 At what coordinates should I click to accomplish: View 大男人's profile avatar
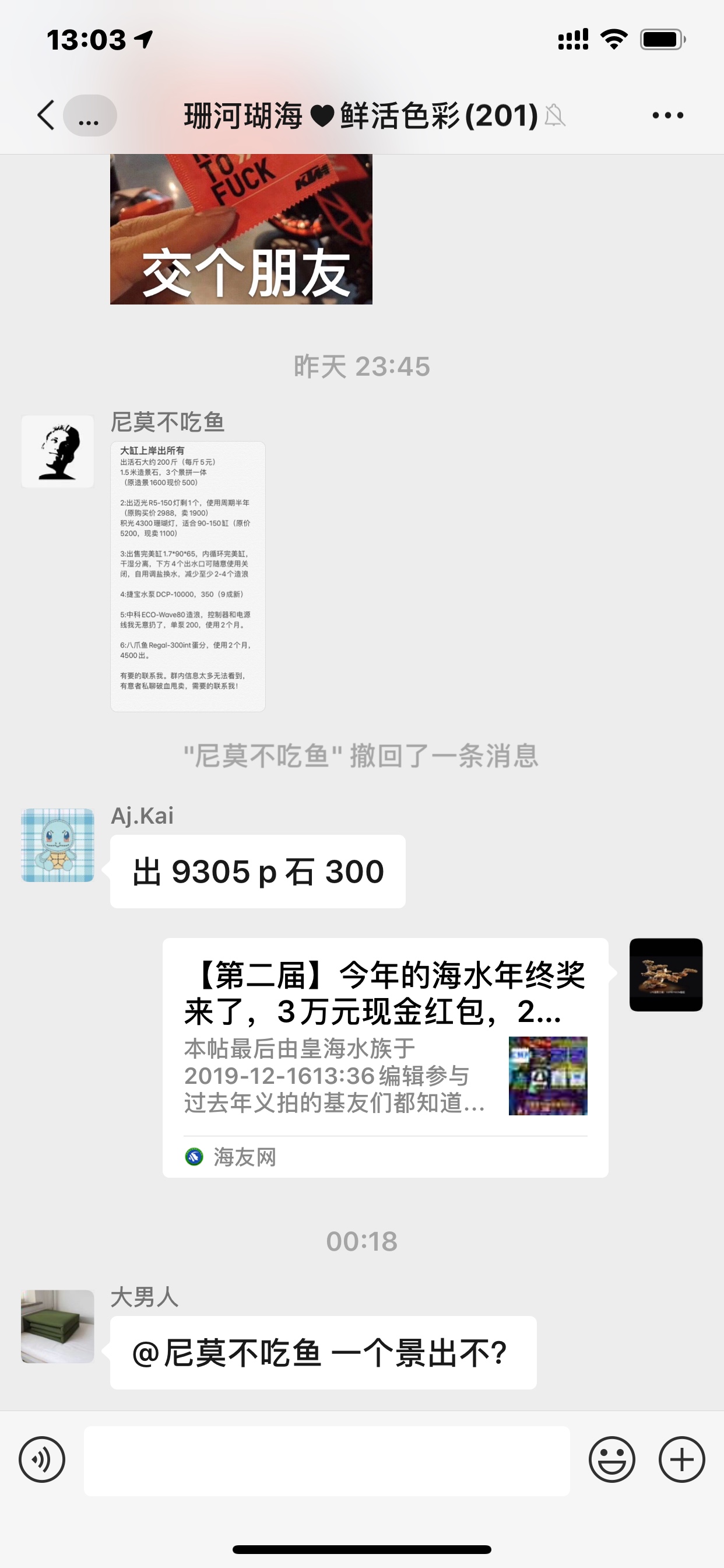coord(58,1326)
